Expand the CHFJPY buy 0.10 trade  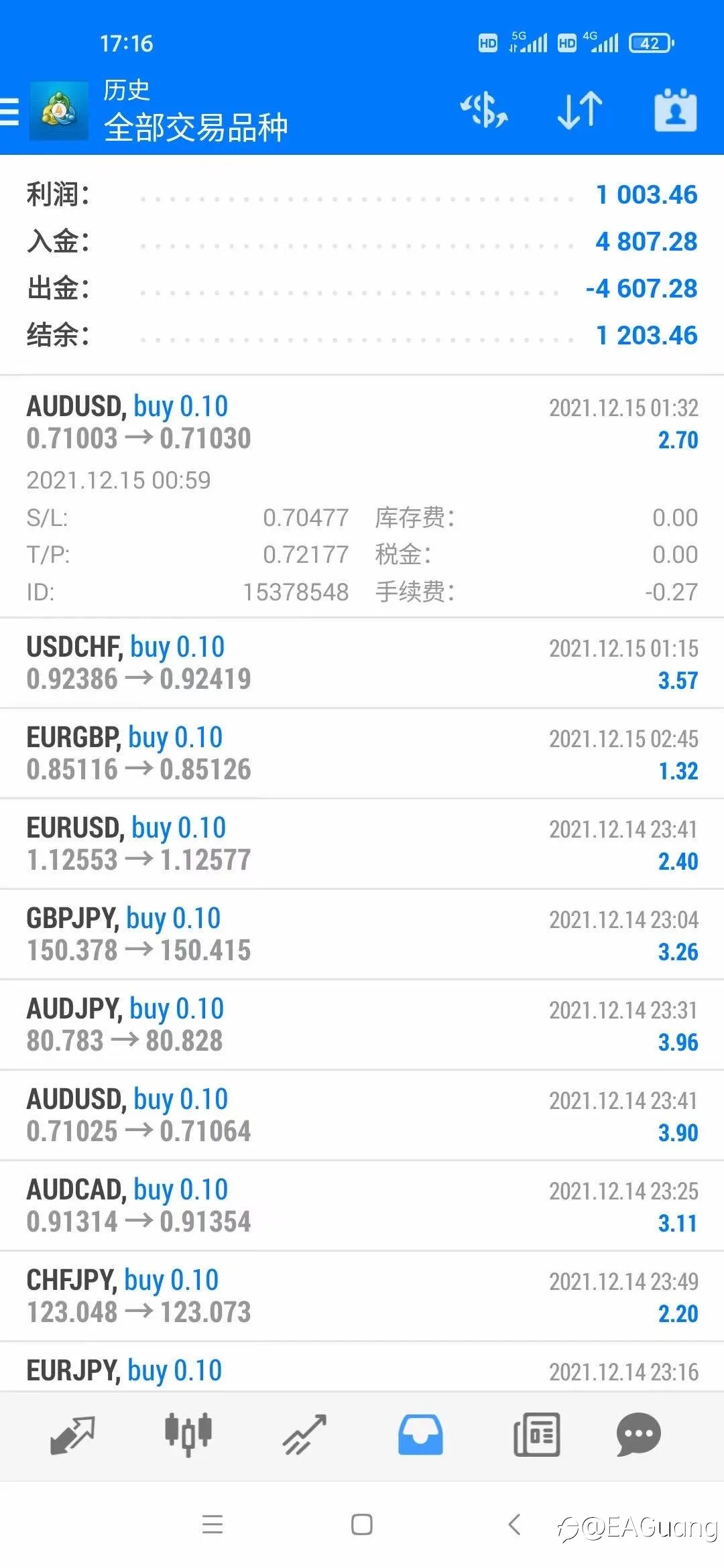(362, 1296)
